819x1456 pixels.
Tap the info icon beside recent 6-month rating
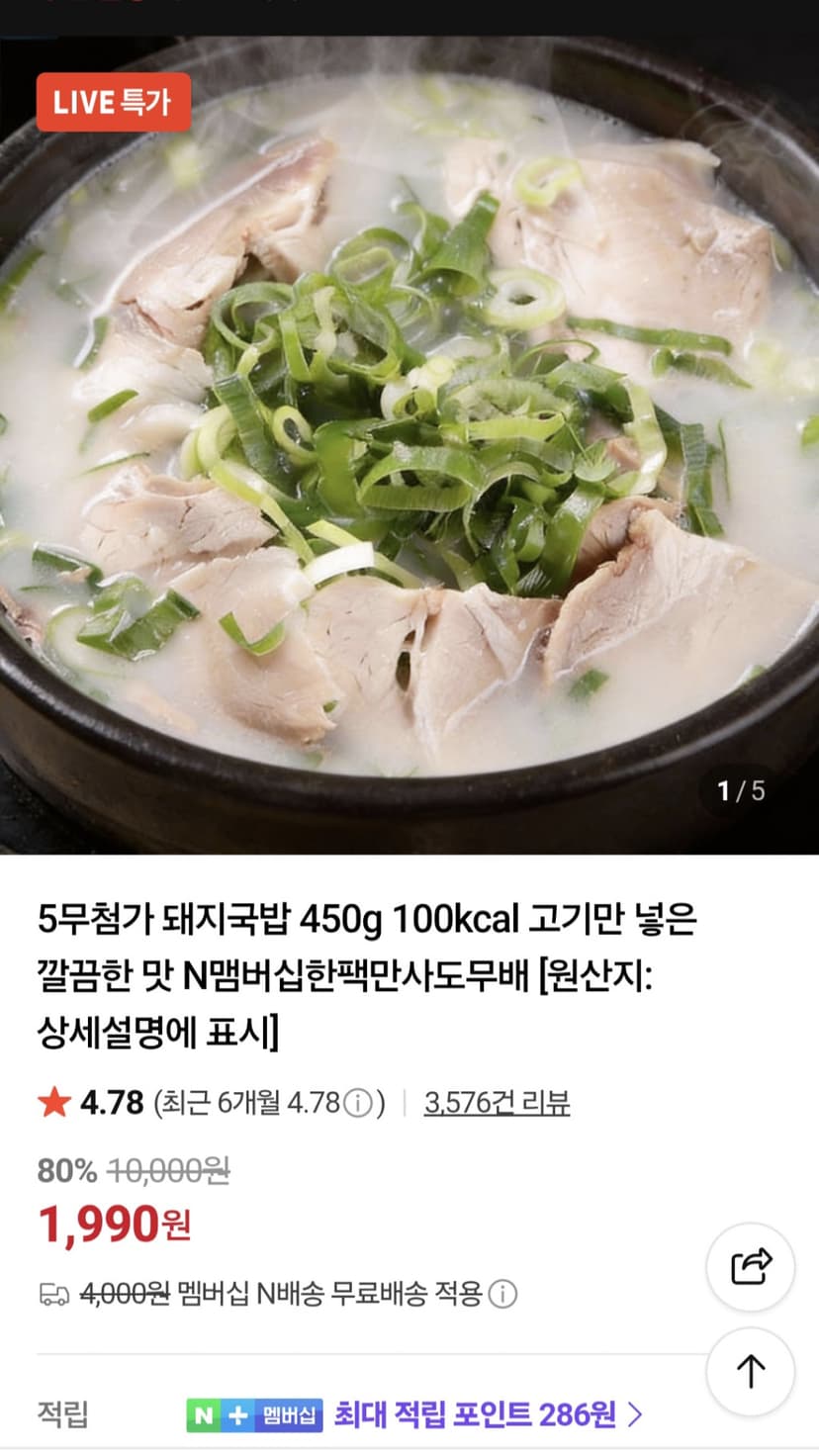[x=357, y=1103]
